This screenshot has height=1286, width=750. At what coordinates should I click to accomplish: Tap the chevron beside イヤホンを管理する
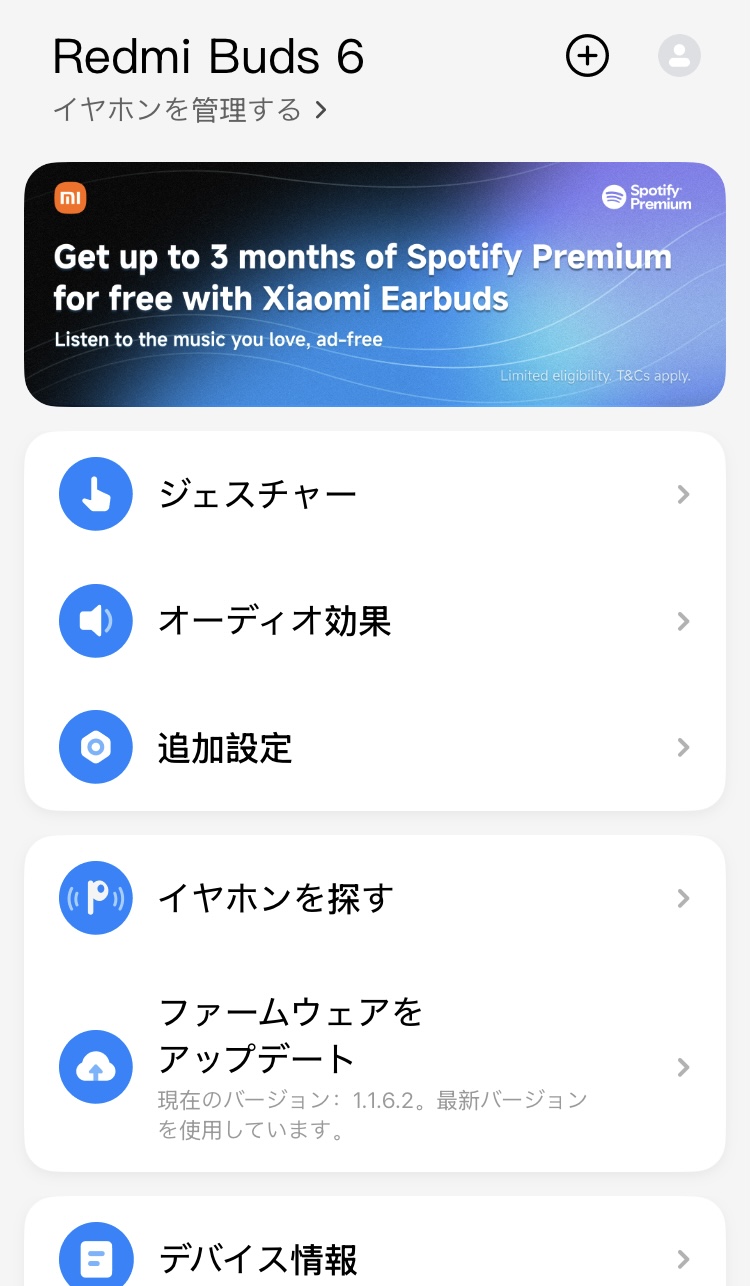coord(320,111)
